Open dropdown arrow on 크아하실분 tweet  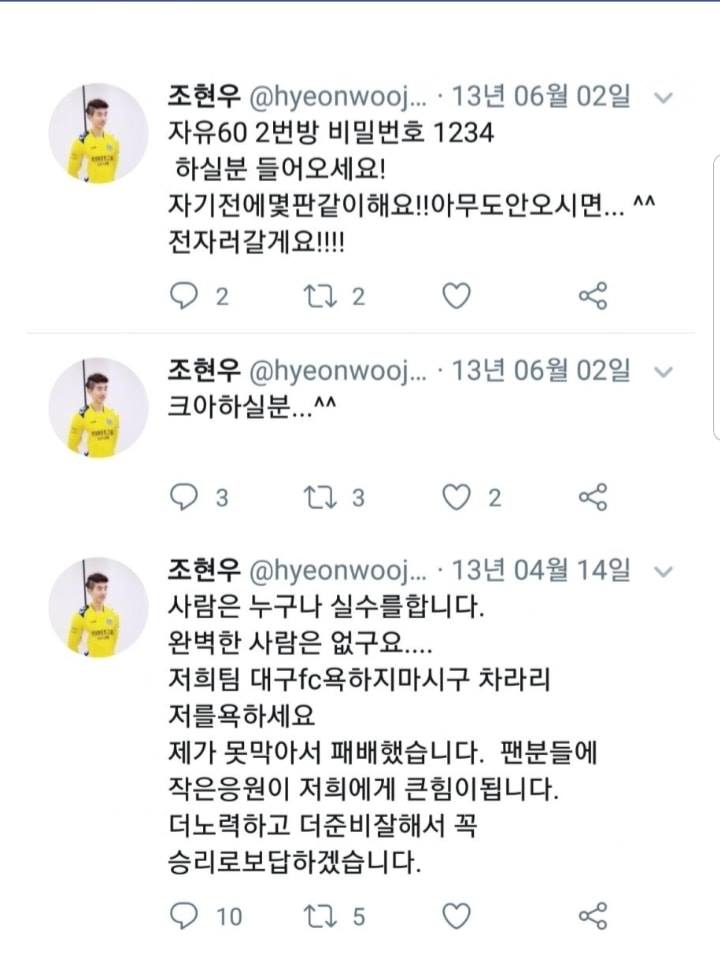pyautogui.click(x=662, y=372)
